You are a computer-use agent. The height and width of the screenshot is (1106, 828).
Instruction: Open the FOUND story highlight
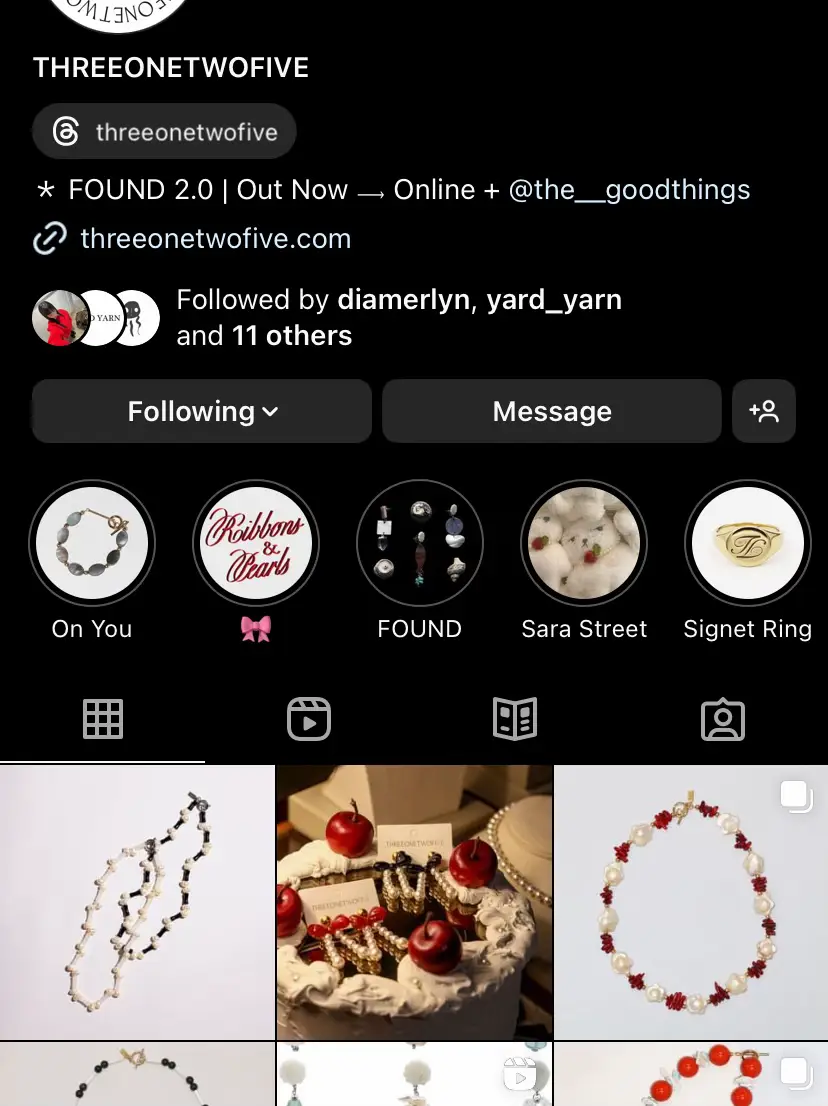tap(420, 544)
